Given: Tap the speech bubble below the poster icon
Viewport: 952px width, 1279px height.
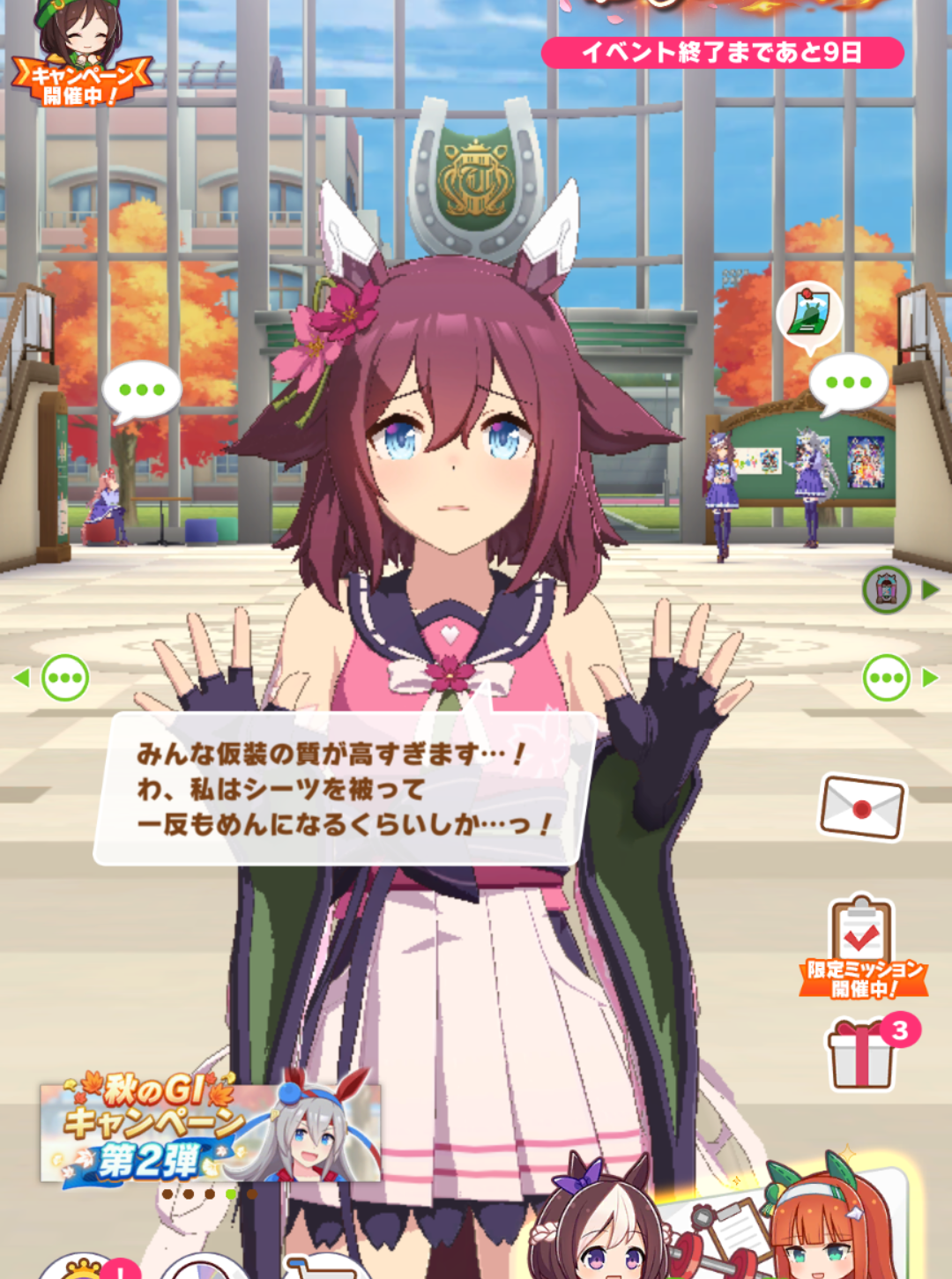Looking at the screenshot, I should point(847,383).
